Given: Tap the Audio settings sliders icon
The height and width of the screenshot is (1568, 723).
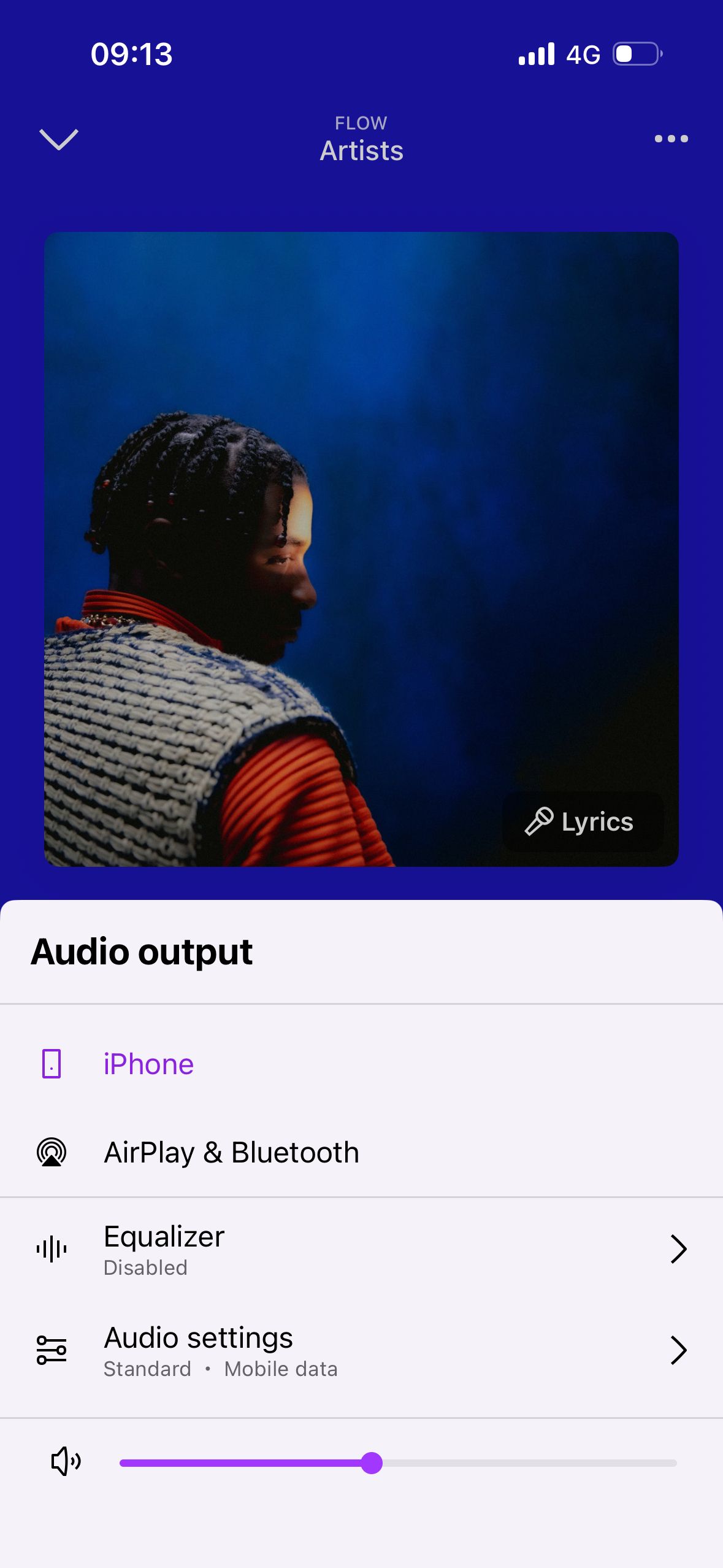Looking at the screenshot, I should [52, 1350].
